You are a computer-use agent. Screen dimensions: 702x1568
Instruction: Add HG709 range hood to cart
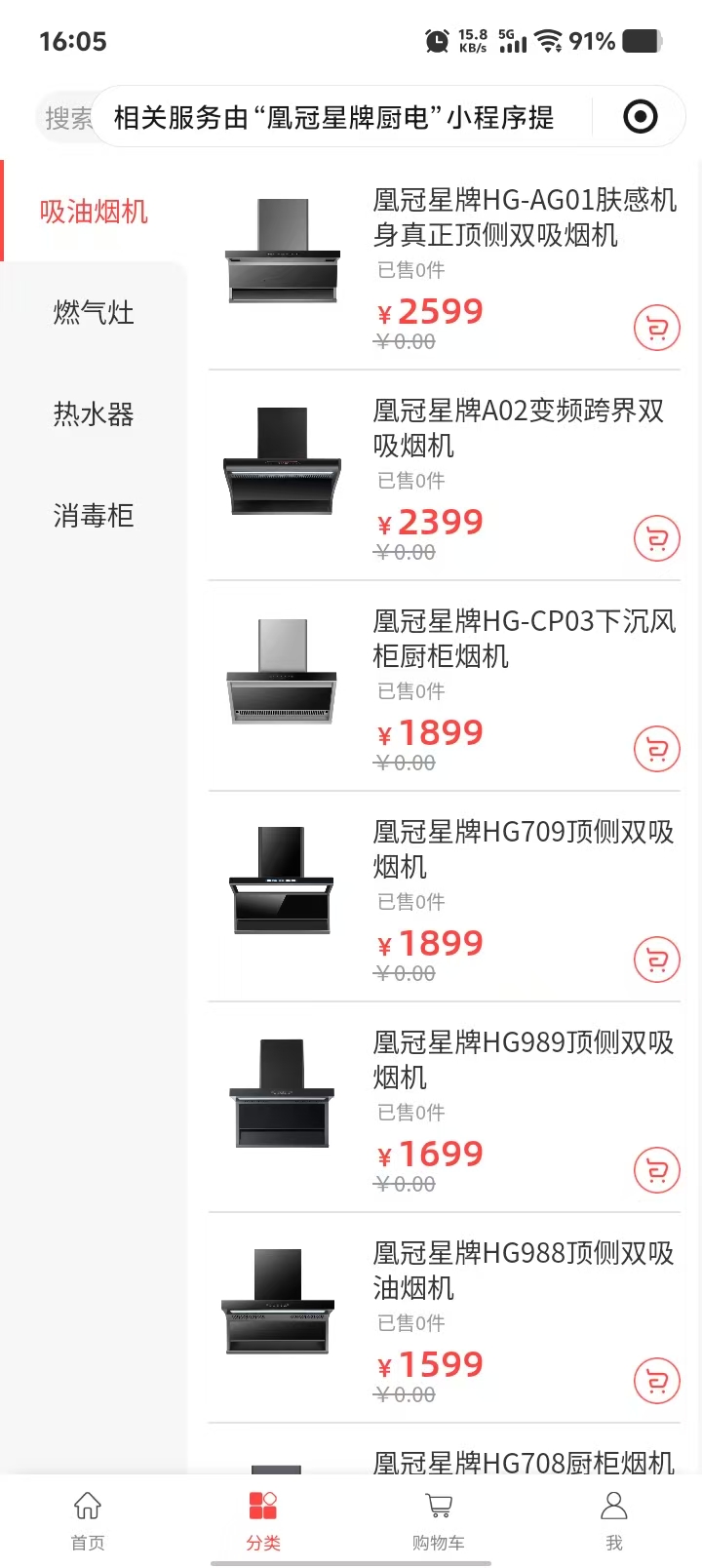click(x=656, y=960)
